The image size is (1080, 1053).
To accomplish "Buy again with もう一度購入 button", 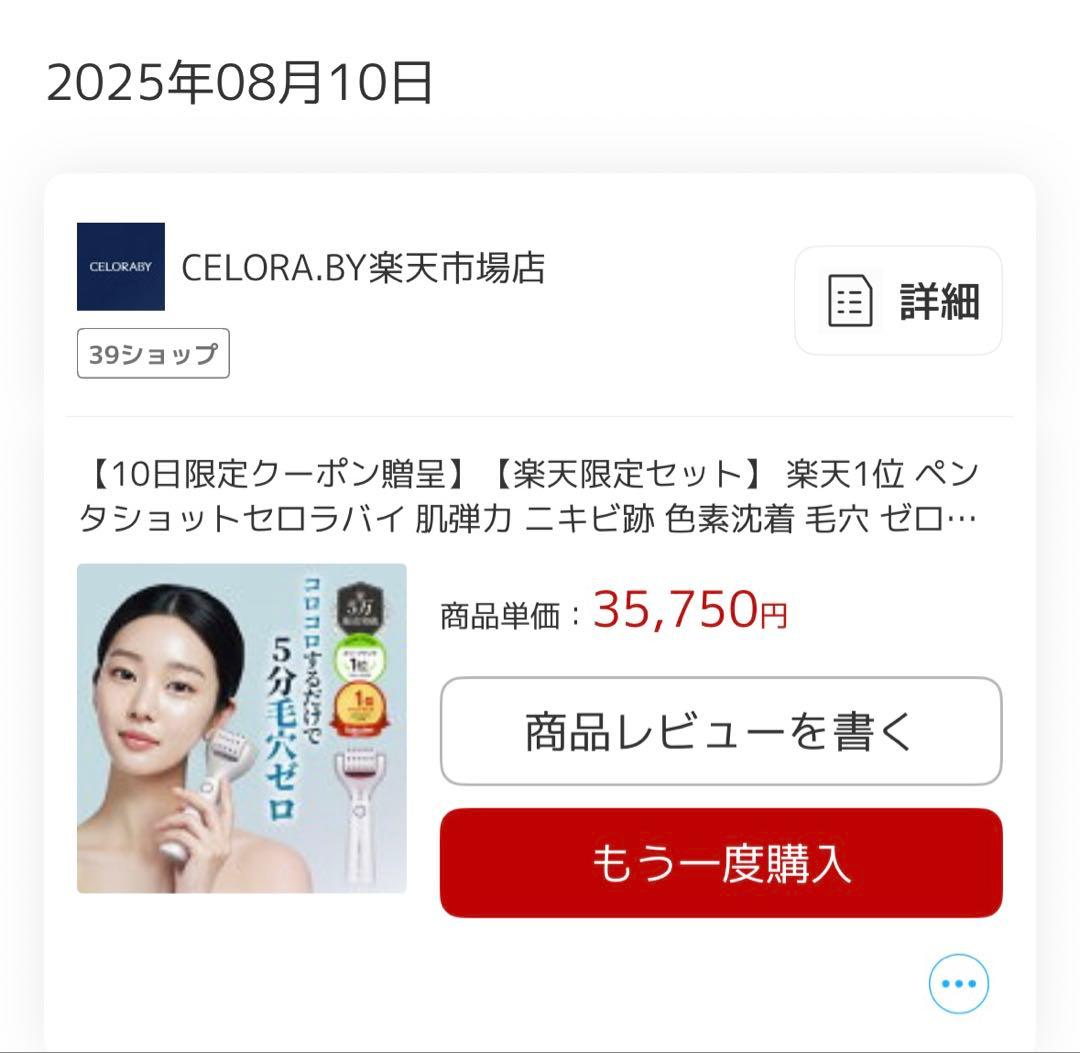I will click(720, 863).
